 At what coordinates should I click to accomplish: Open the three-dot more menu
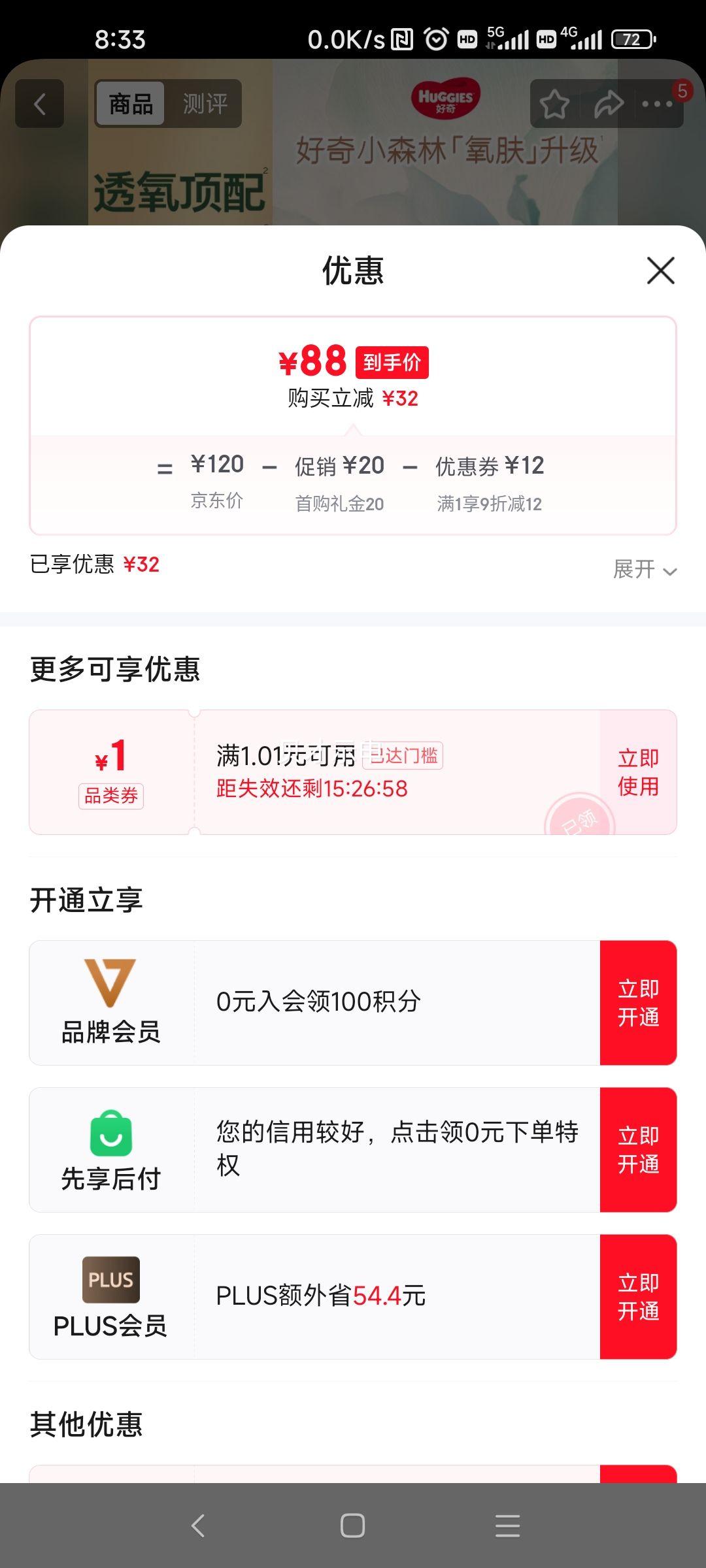pos(657,105)
